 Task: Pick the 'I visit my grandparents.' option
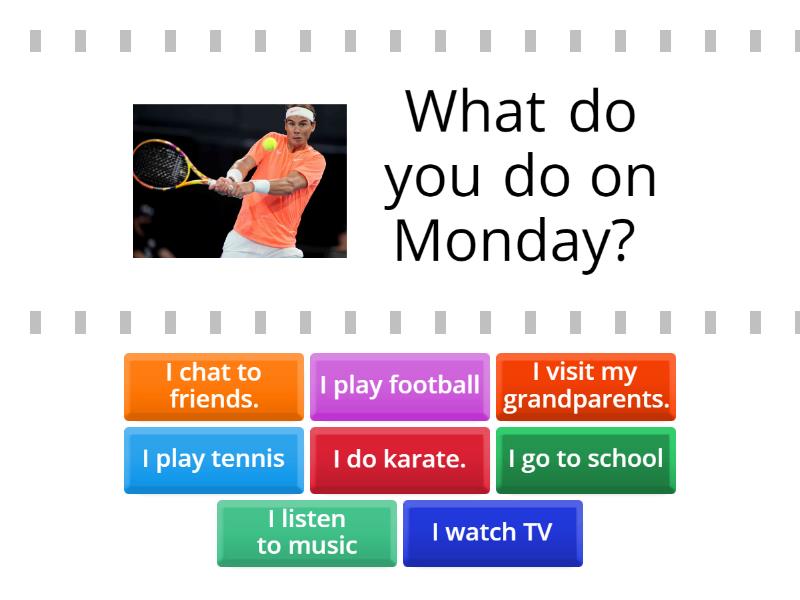[x=586, y=386]
